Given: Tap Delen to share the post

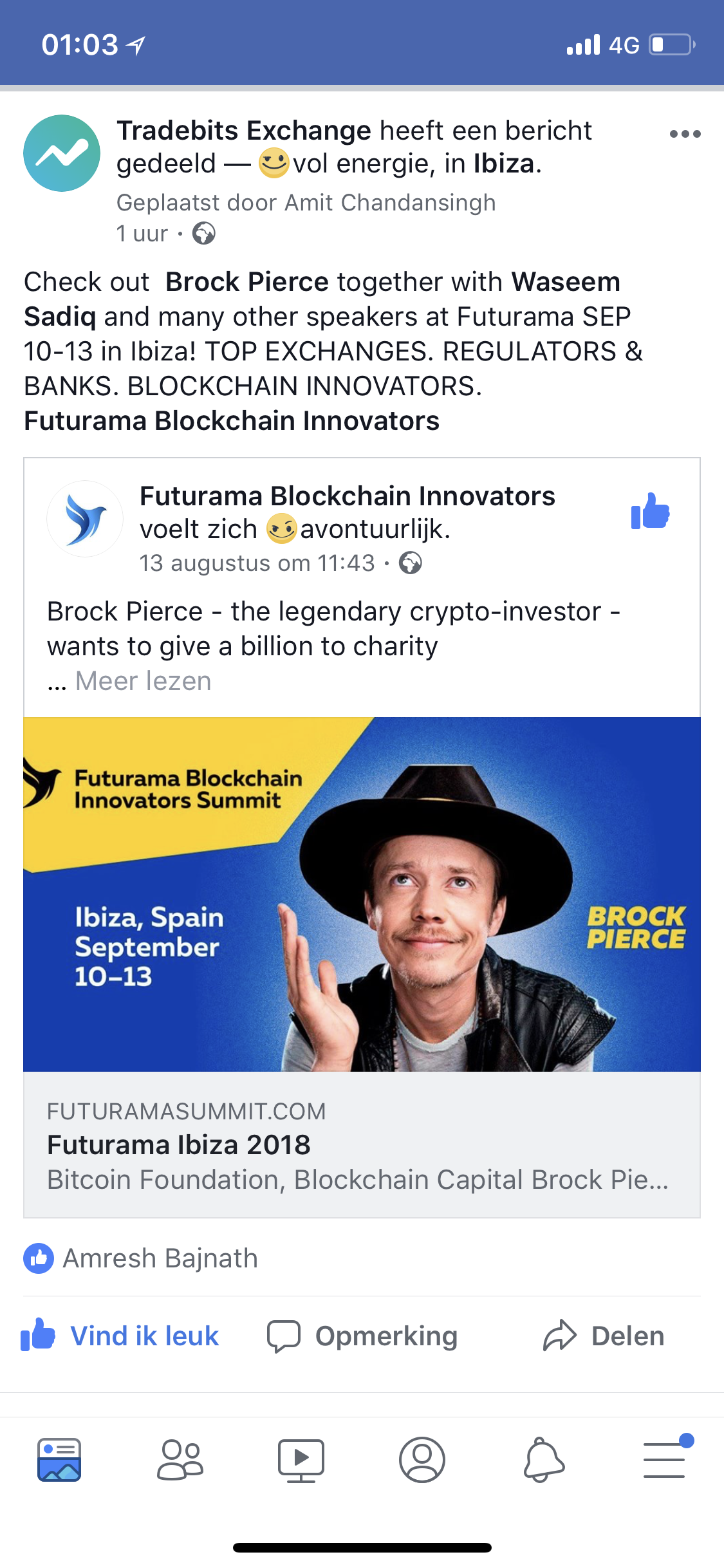Looking at the screenshot, I should click(x=606, y=1336).
